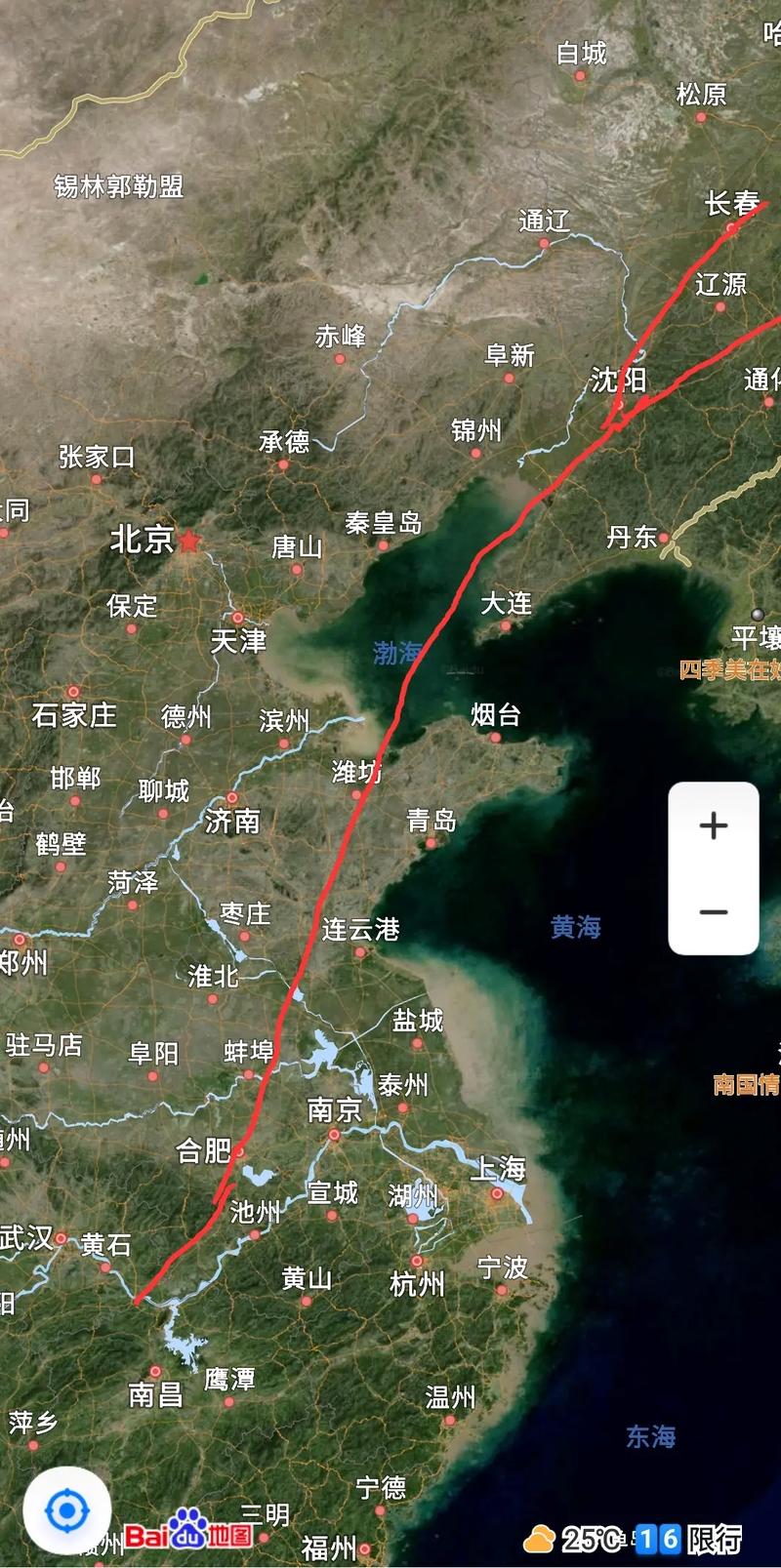Recenter map on my current location
This screenshot has height=1568, width=781.
(x=67, y=1512)
